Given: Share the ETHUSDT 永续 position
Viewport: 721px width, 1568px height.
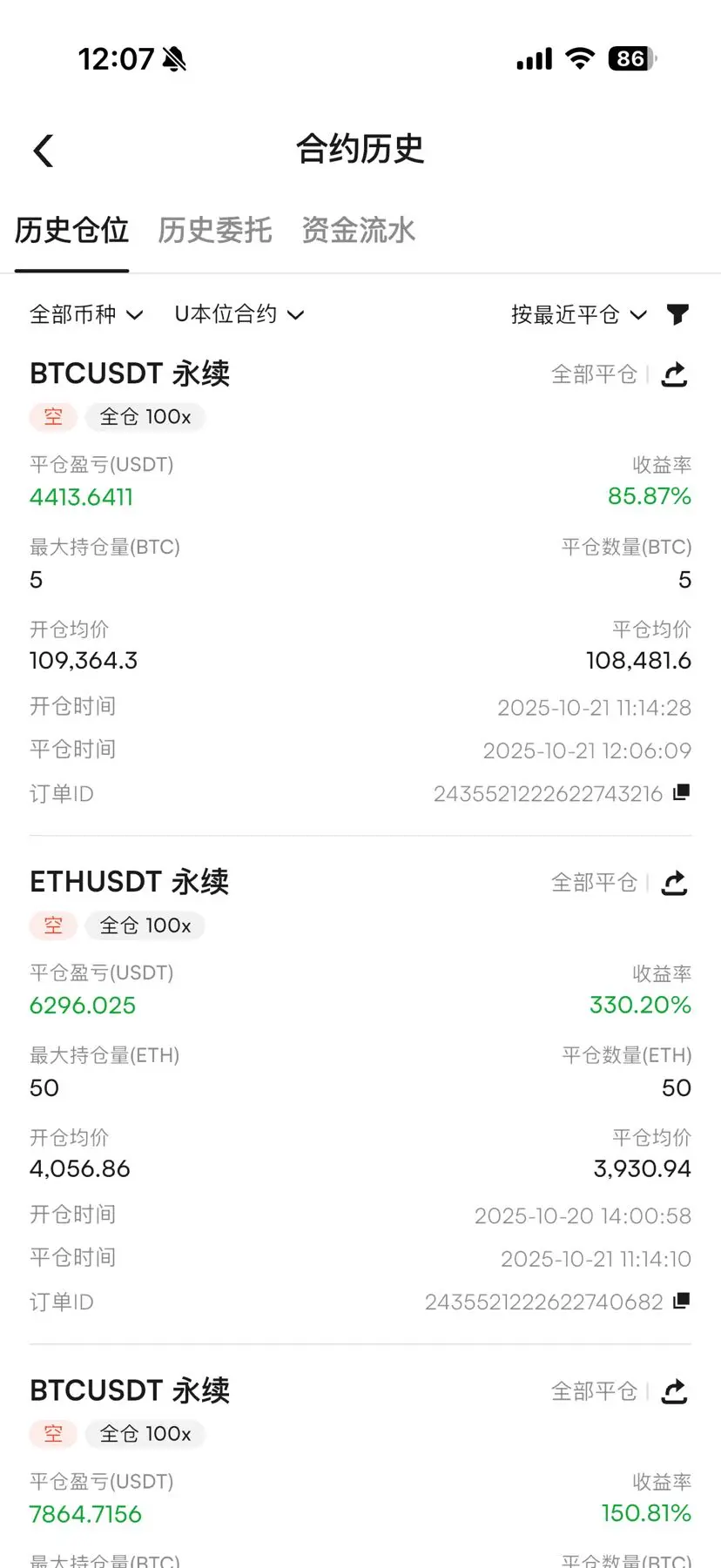Looking at the screenshot, I should pos(675,883).
